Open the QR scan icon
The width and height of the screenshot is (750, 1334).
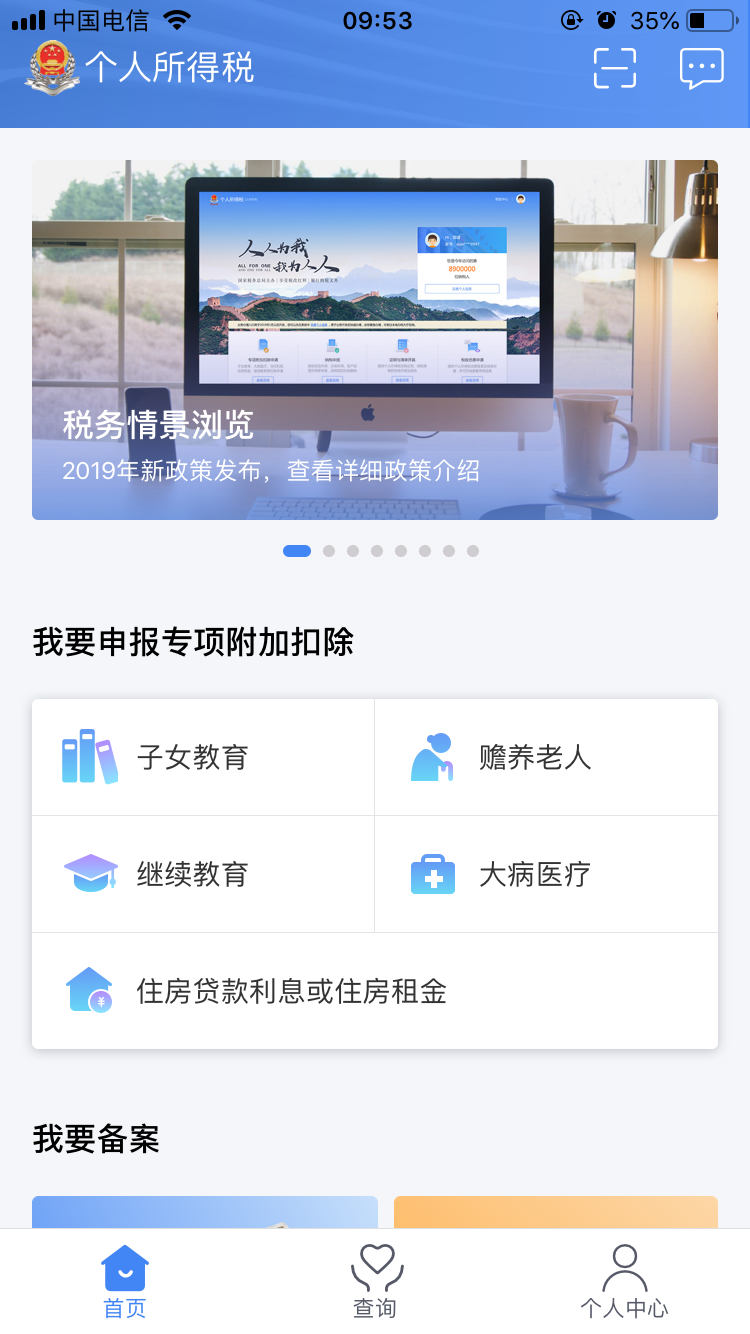coord(614,68)
